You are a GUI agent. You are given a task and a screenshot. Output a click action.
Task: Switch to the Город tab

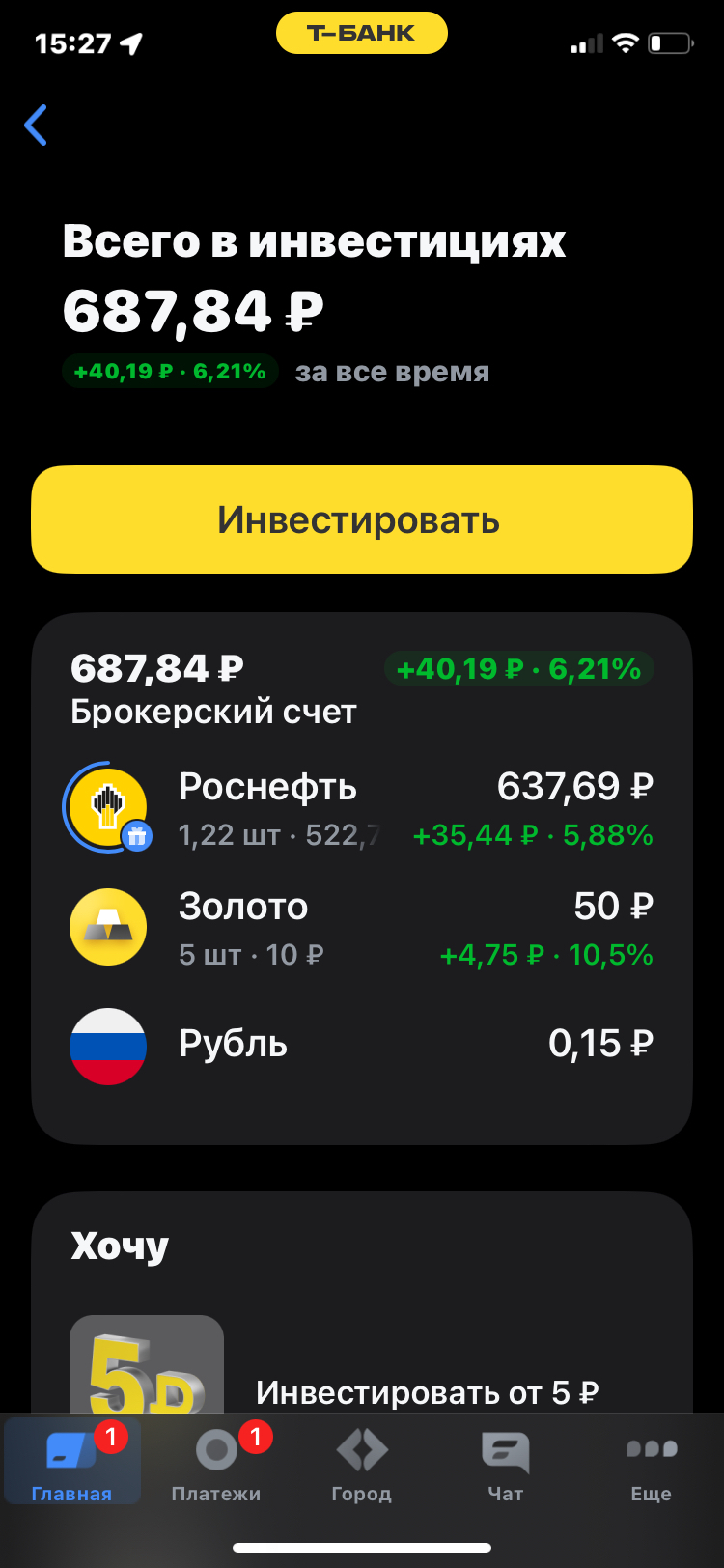pos(361,1462)
